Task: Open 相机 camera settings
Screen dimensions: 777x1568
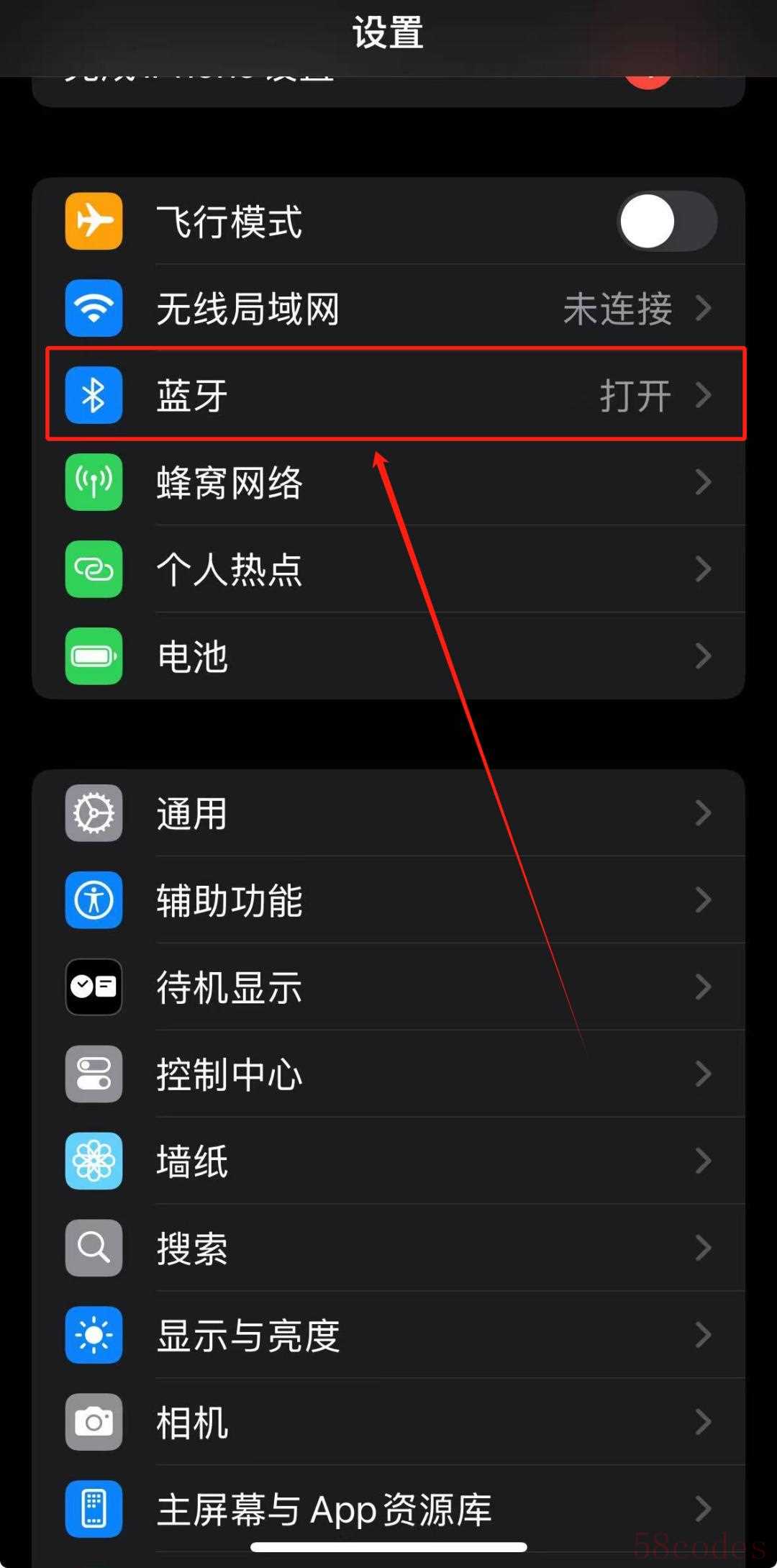Action: pos(388,1423)
